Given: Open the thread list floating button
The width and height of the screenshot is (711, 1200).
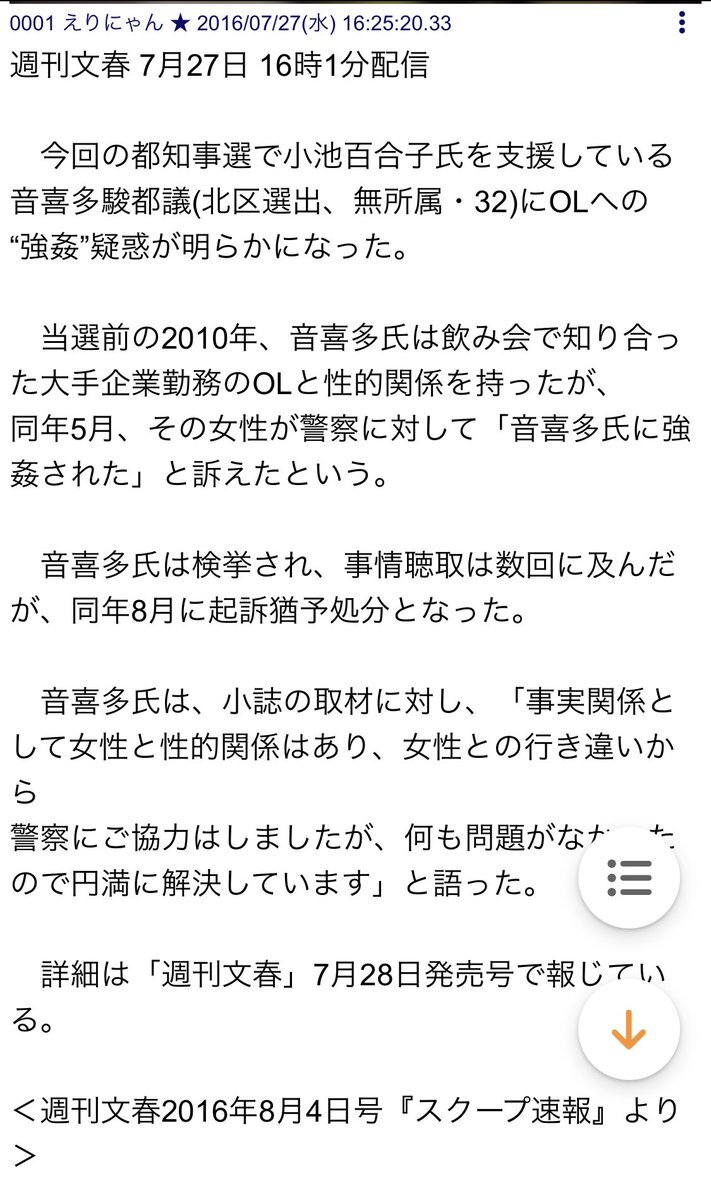Looking at the screenshot, I should [x=629, y=877].
